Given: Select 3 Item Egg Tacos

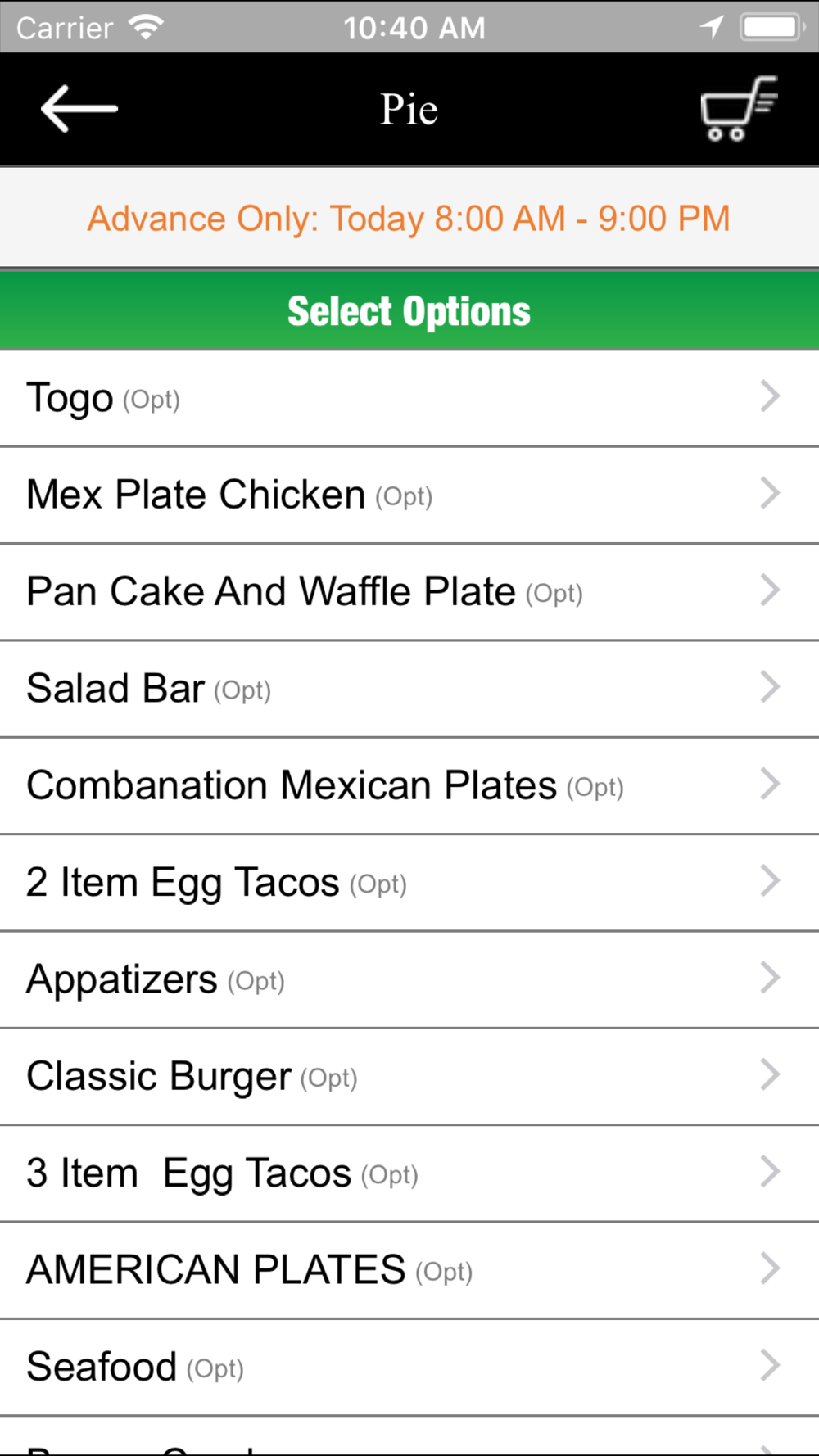Looking at the screenshot, I should (x=409, y=1173).
